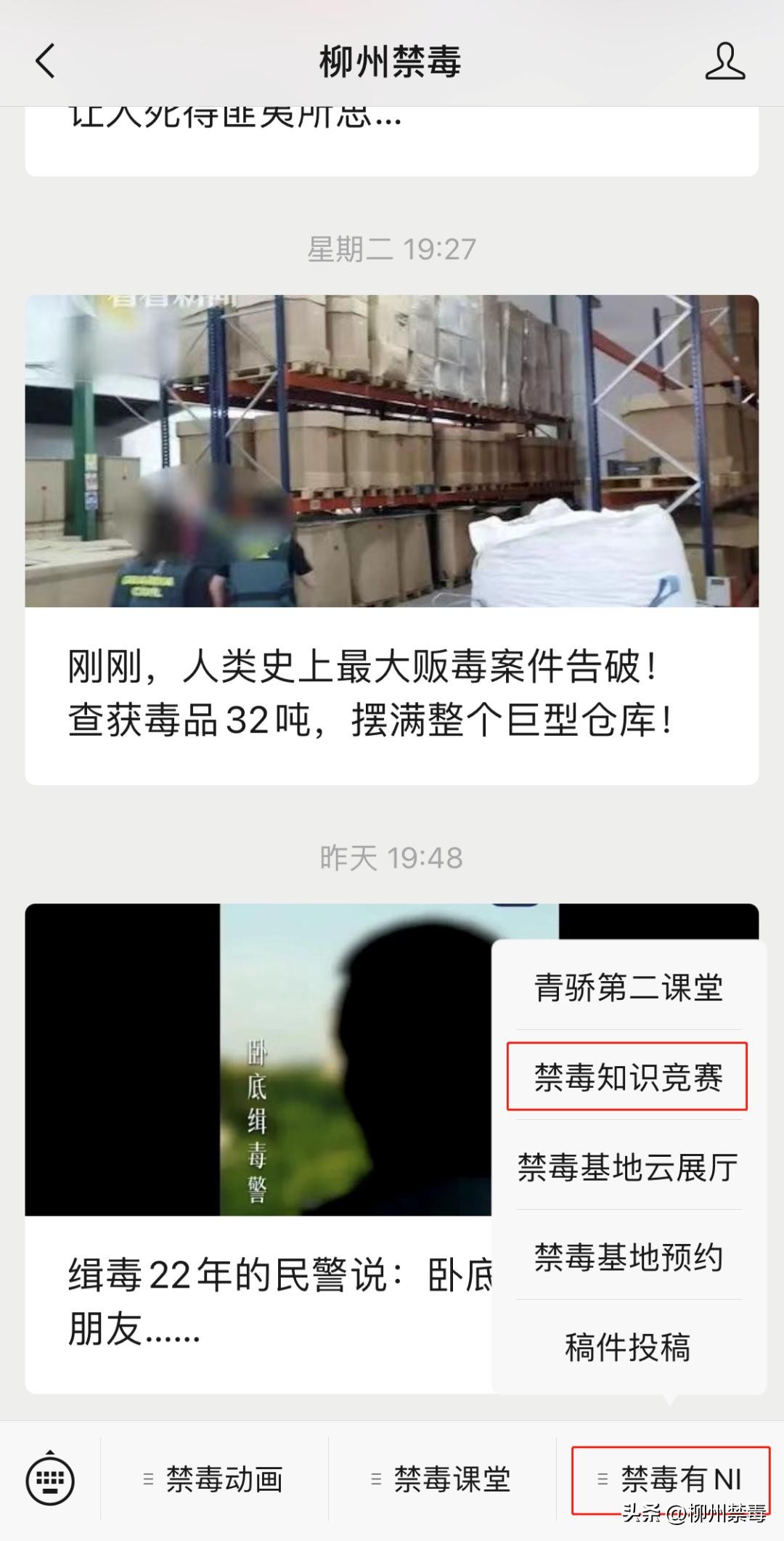Go back from 柳州禁毒 account page
Viewport: 784px width, 1541px height.
coord(45,61)
